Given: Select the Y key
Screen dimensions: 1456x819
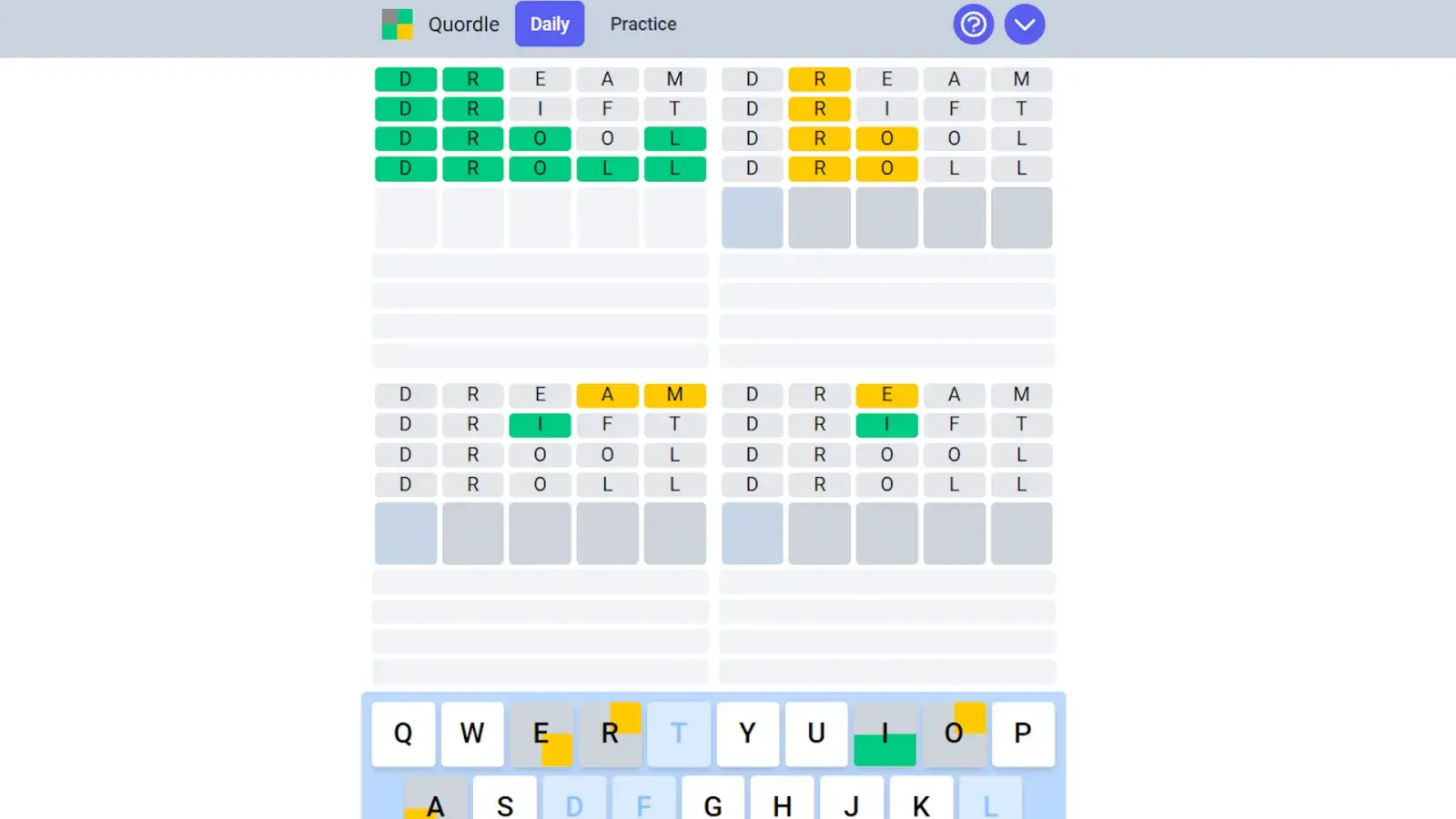Looking at the screenshot, I should pos(748,733).
